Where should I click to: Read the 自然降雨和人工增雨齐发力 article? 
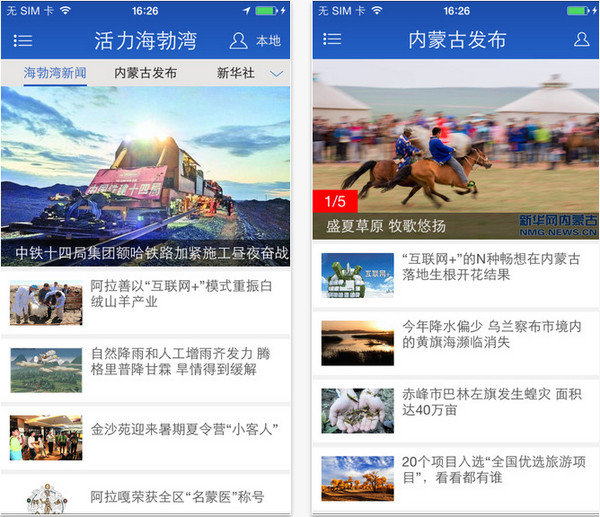[x=145, y=370]
